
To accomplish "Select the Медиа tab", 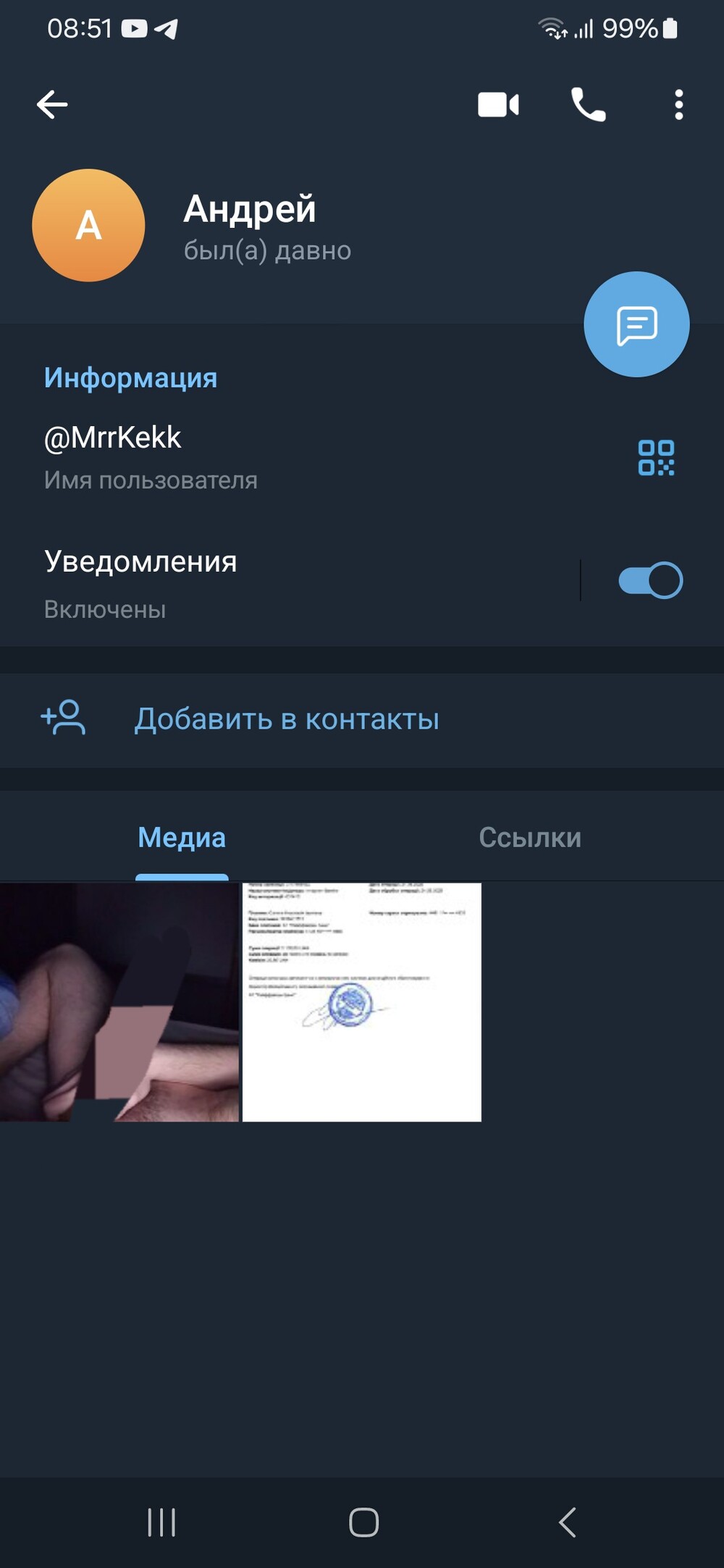I will click(182, 837).
